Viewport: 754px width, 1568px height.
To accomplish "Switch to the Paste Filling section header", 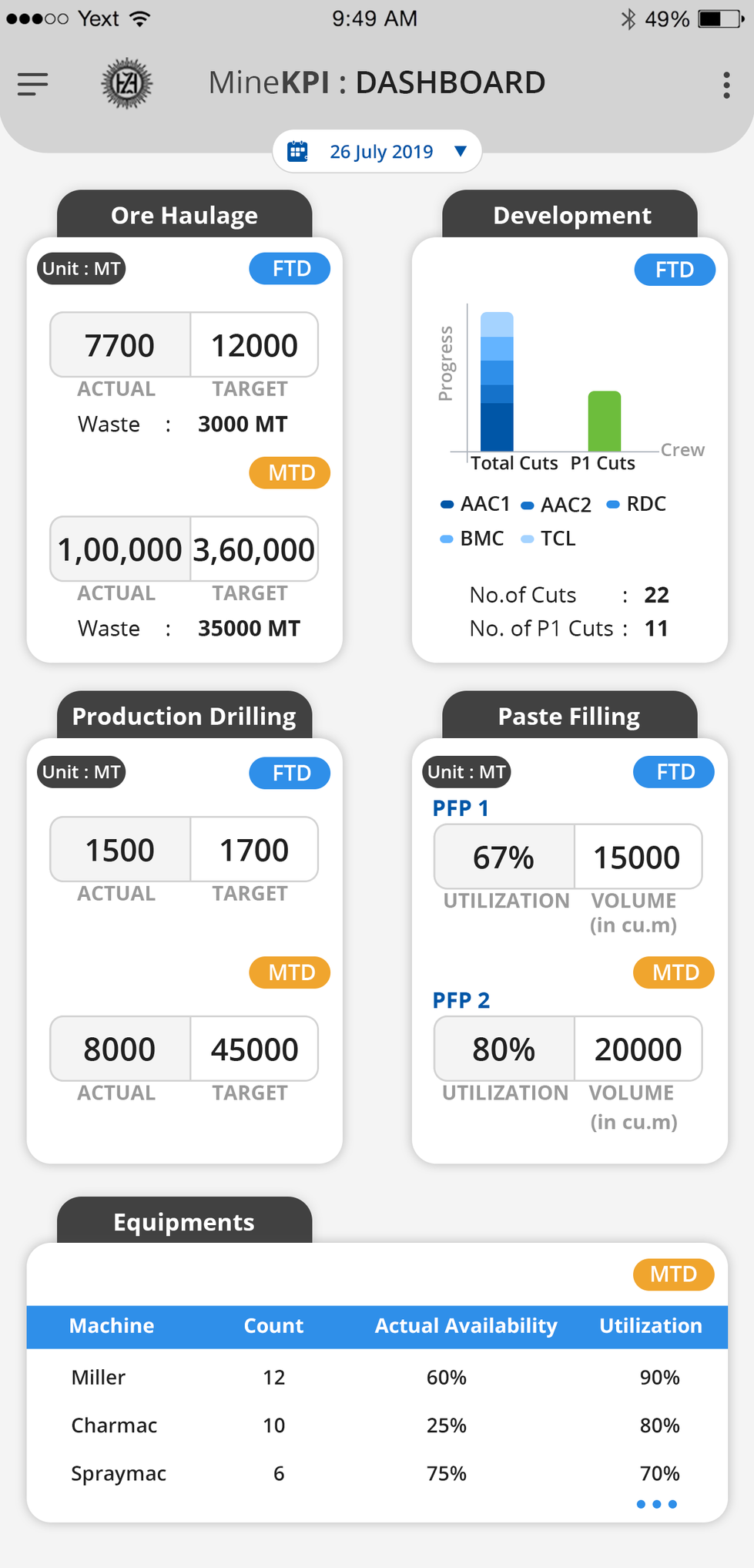I will [x=568, y=716].
